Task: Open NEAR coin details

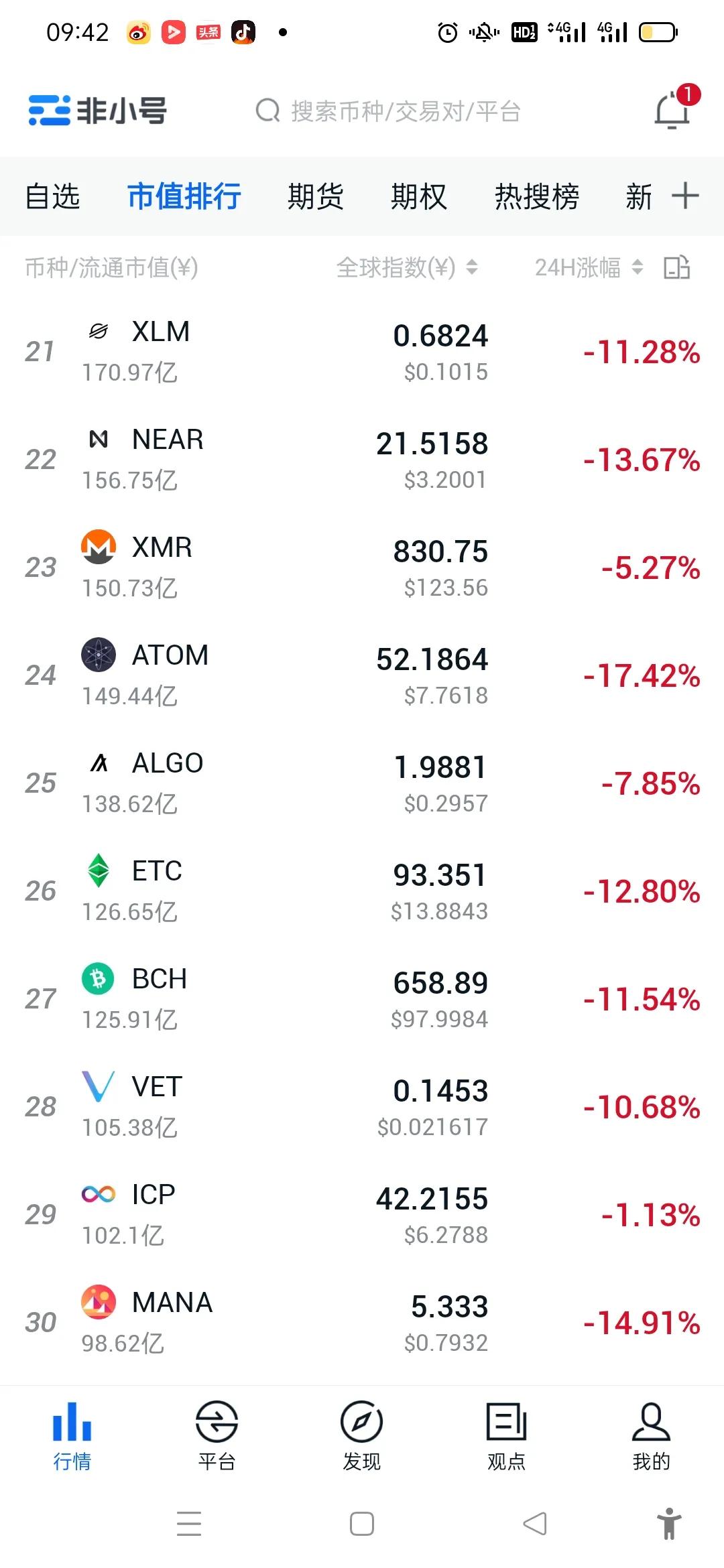Action: click(362, 460)
